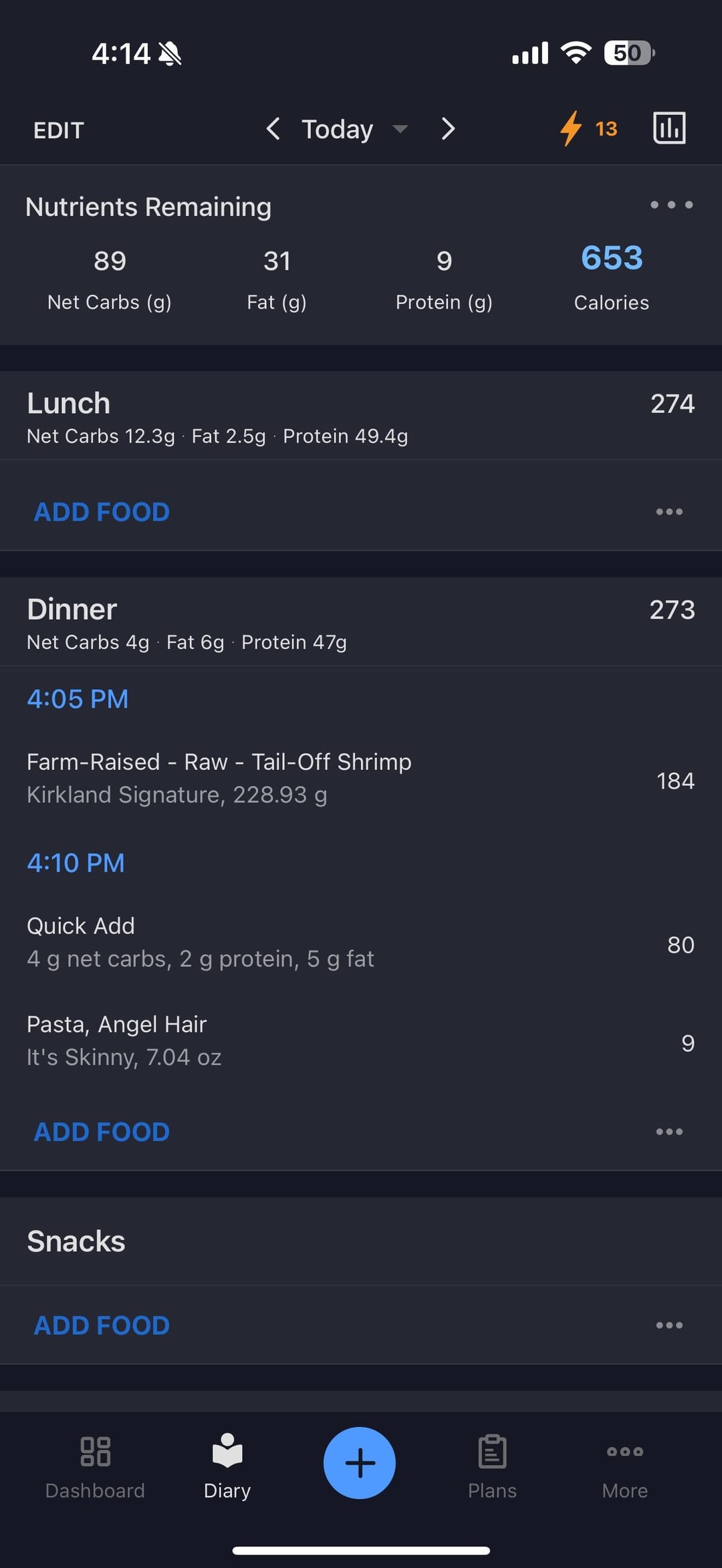Tap the blue plus button
Screen dimensions: 722x1568
360,1463
